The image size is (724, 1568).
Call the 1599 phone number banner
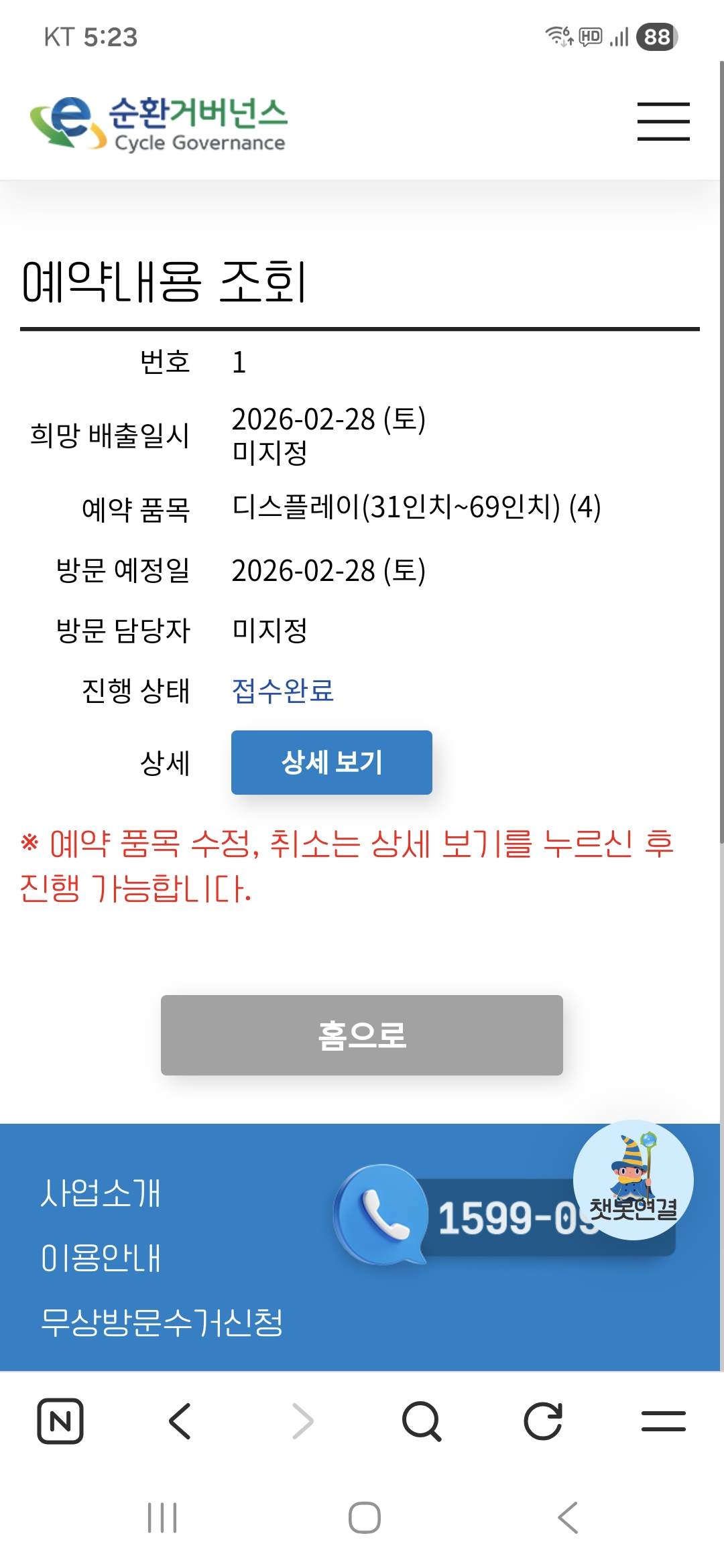pyautogui.click(x=504, y=1216)
